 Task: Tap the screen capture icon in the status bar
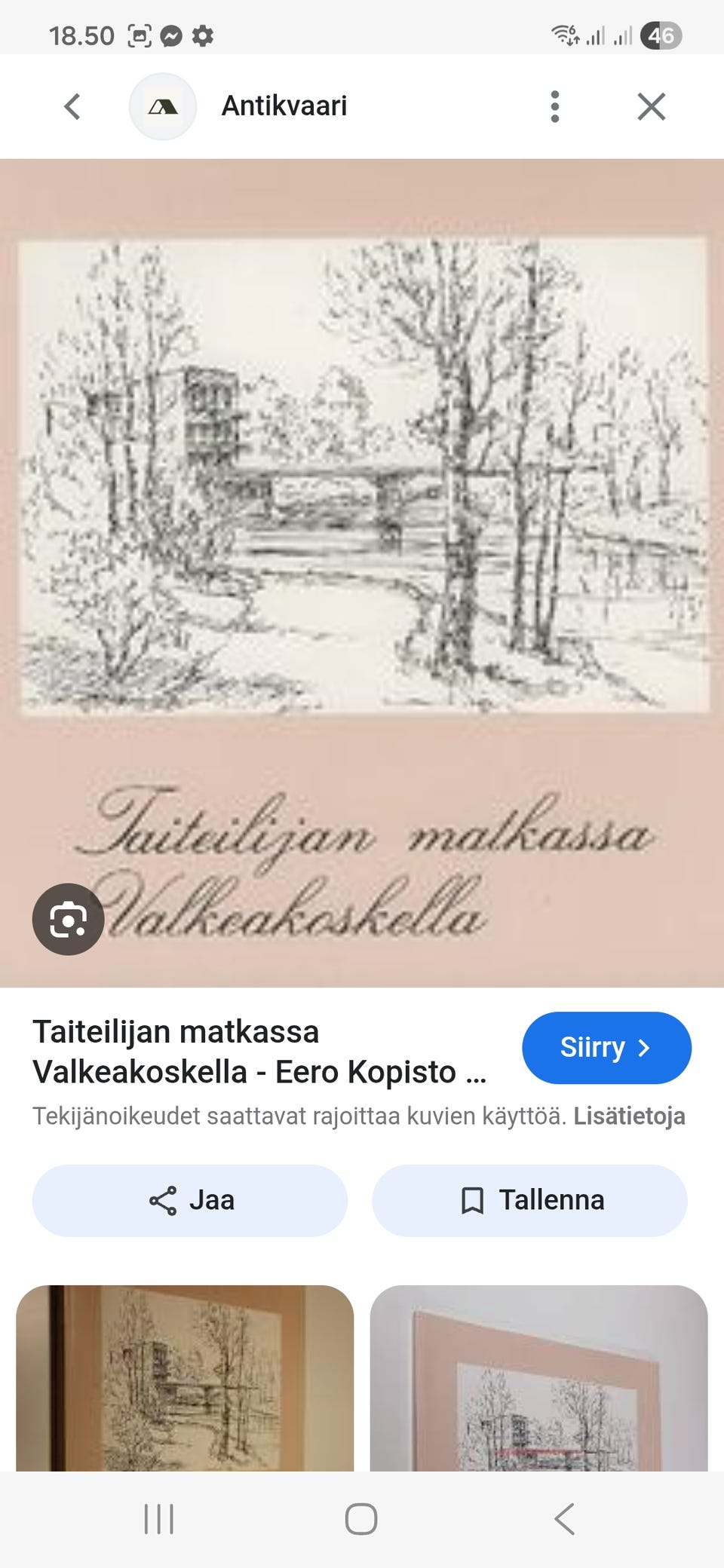pyautogui.click(x=139, y=34)
